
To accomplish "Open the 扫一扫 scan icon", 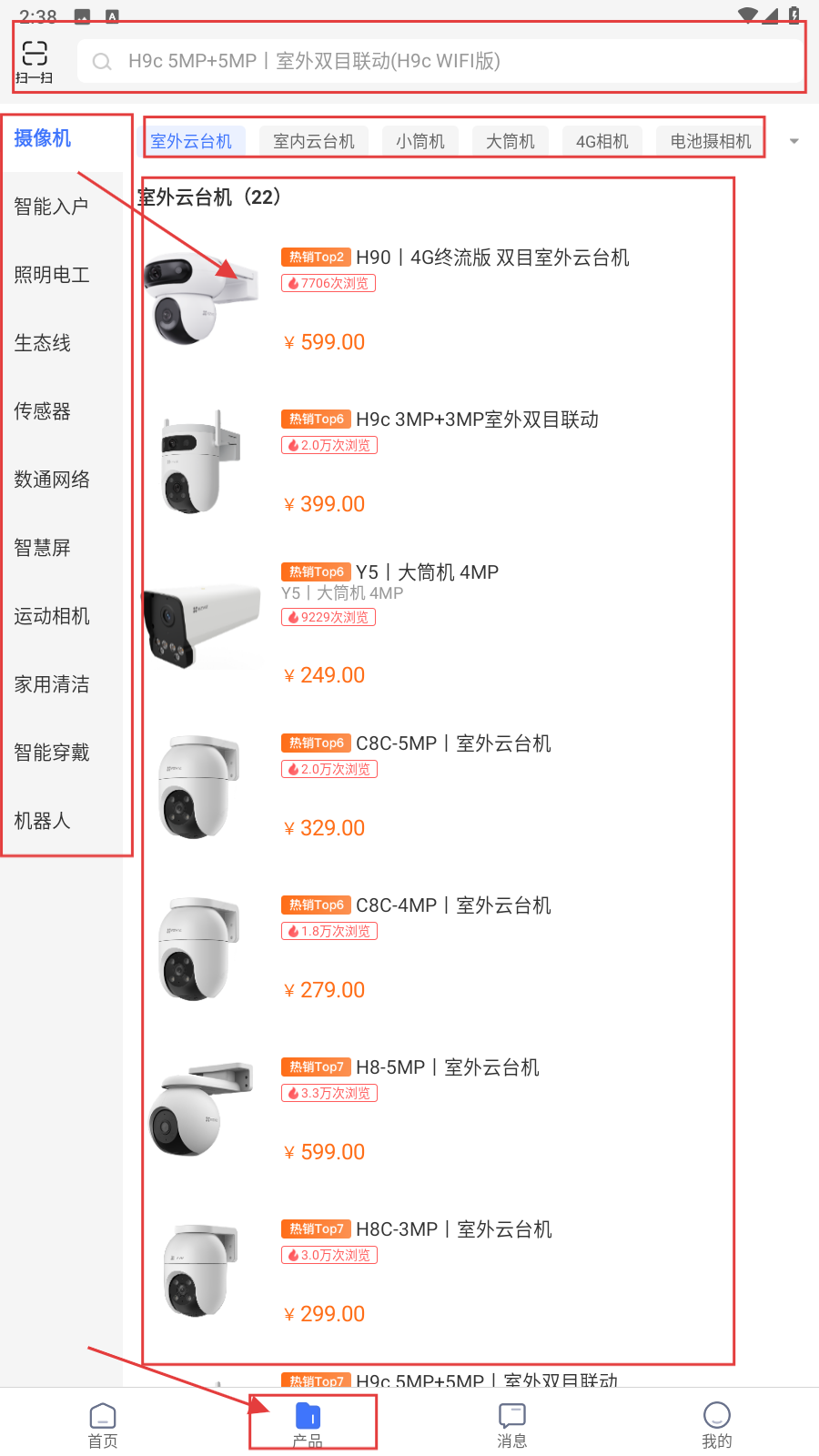I will click(x=35, y=61).
